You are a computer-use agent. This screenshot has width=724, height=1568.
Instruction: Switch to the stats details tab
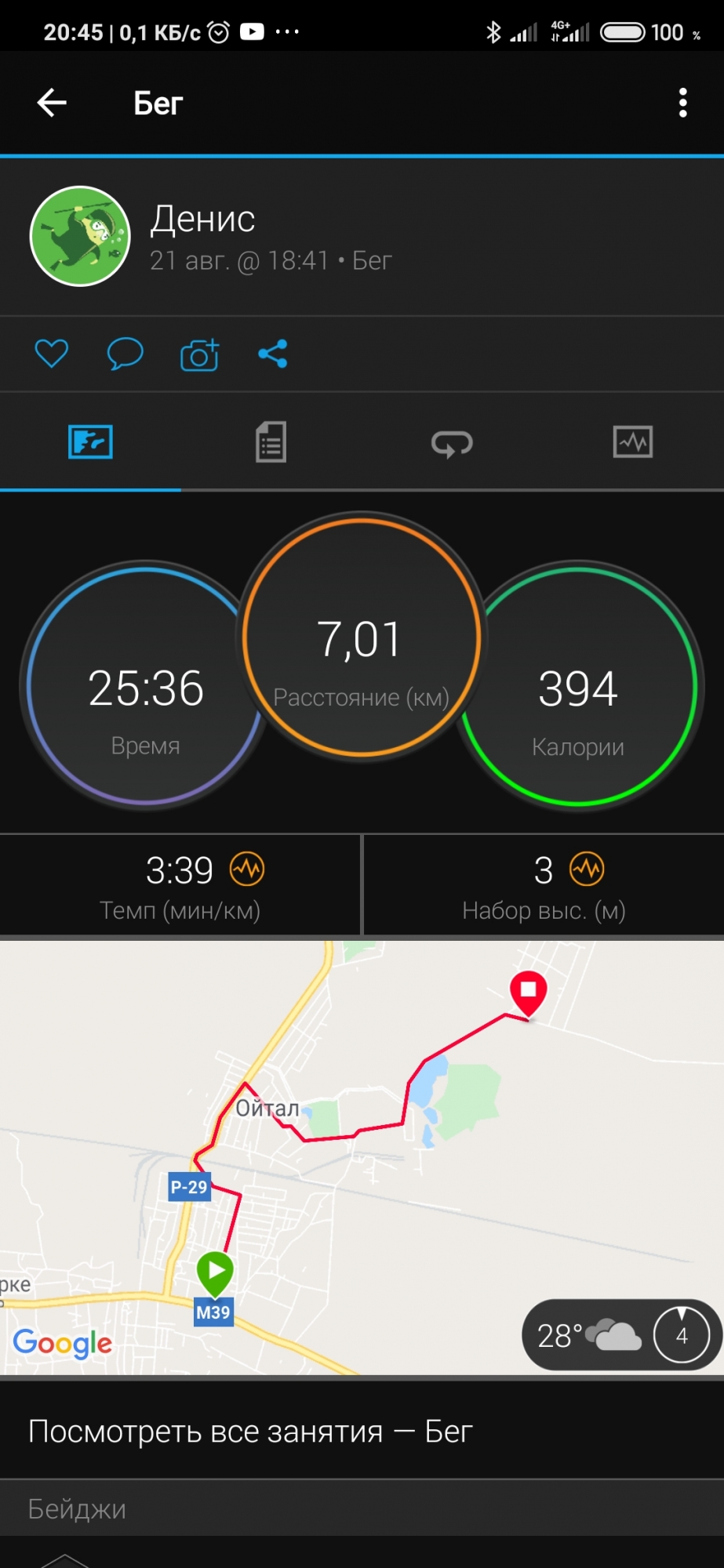271,442
